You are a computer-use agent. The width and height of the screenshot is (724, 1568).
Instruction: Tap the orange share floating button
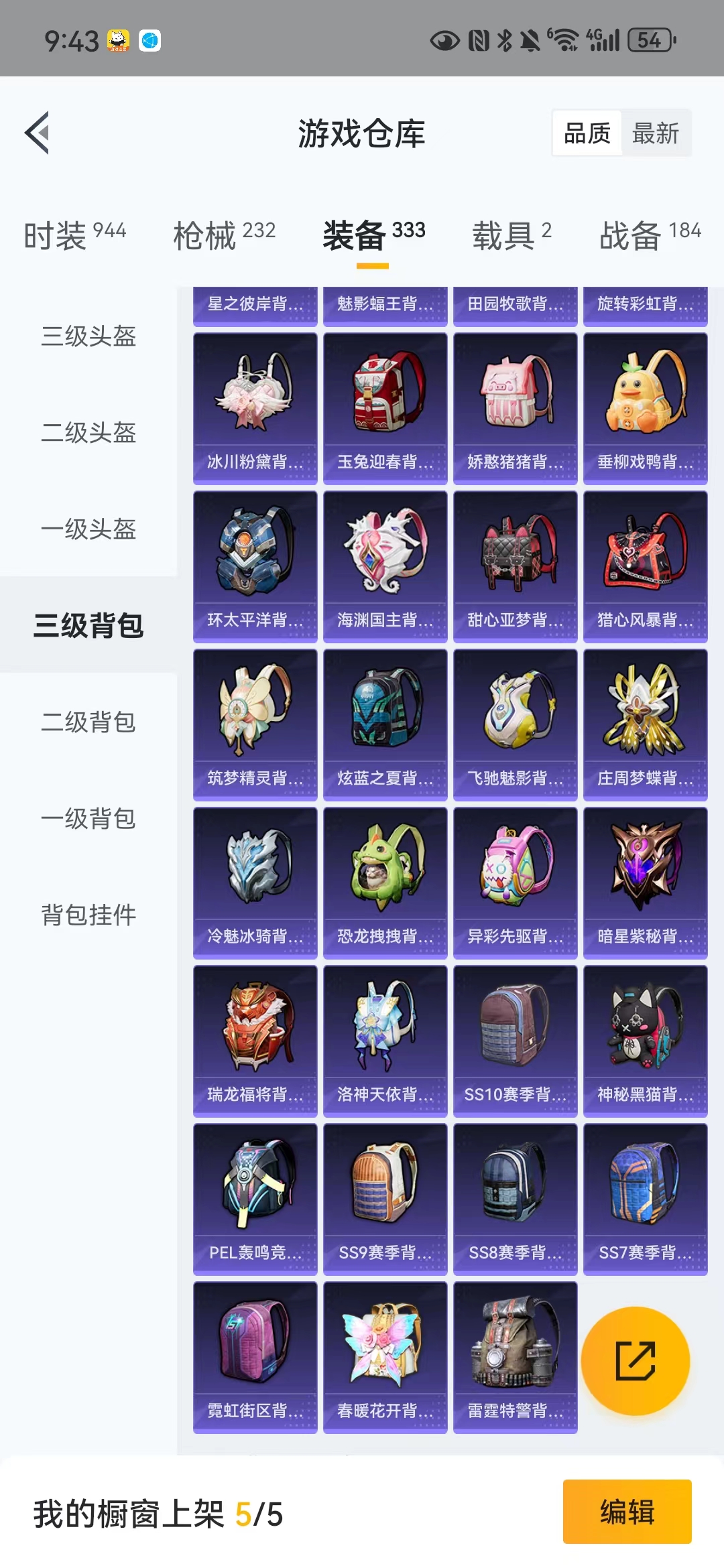(635, 1361)
